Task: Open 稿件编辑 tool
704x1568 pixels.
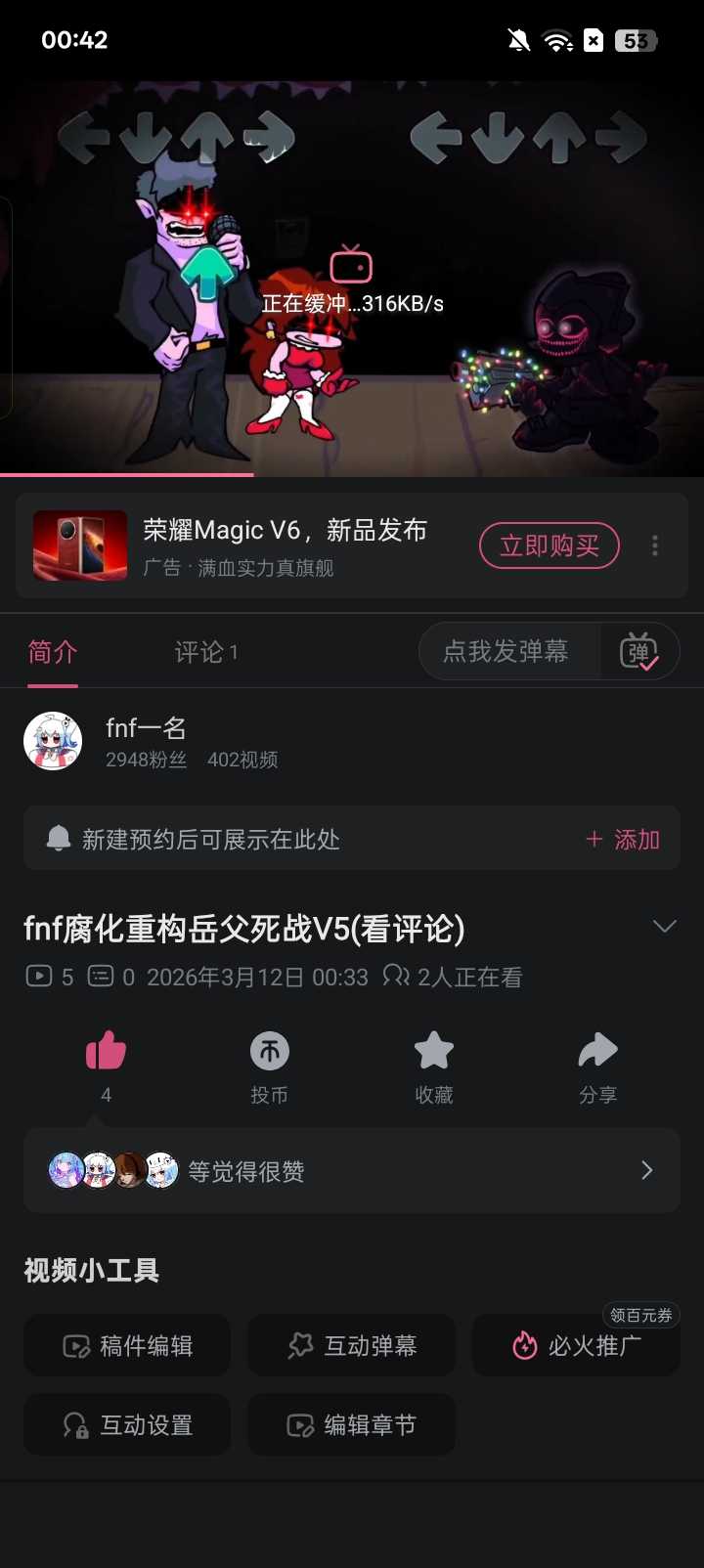Action: click(127, 1346)
